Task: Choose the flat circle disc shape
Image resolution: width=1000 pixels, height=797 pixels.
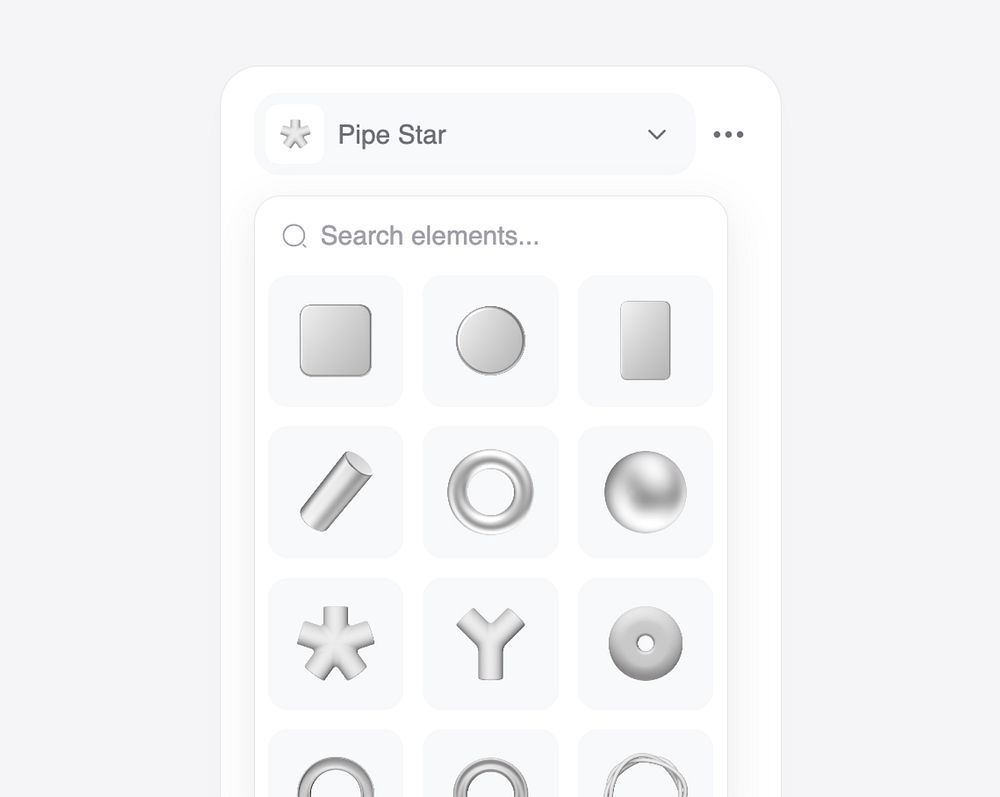Action: point(490,341)
